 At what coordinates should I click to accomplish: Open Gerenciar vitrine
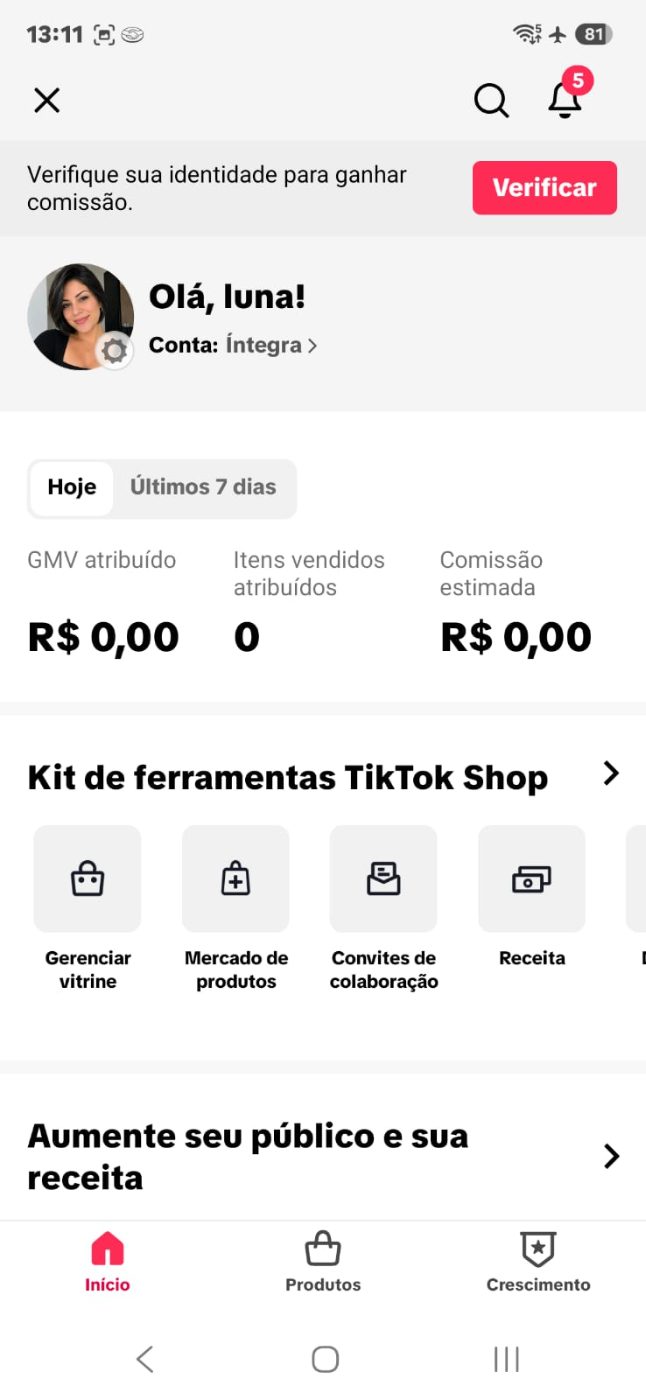point(88,908)
